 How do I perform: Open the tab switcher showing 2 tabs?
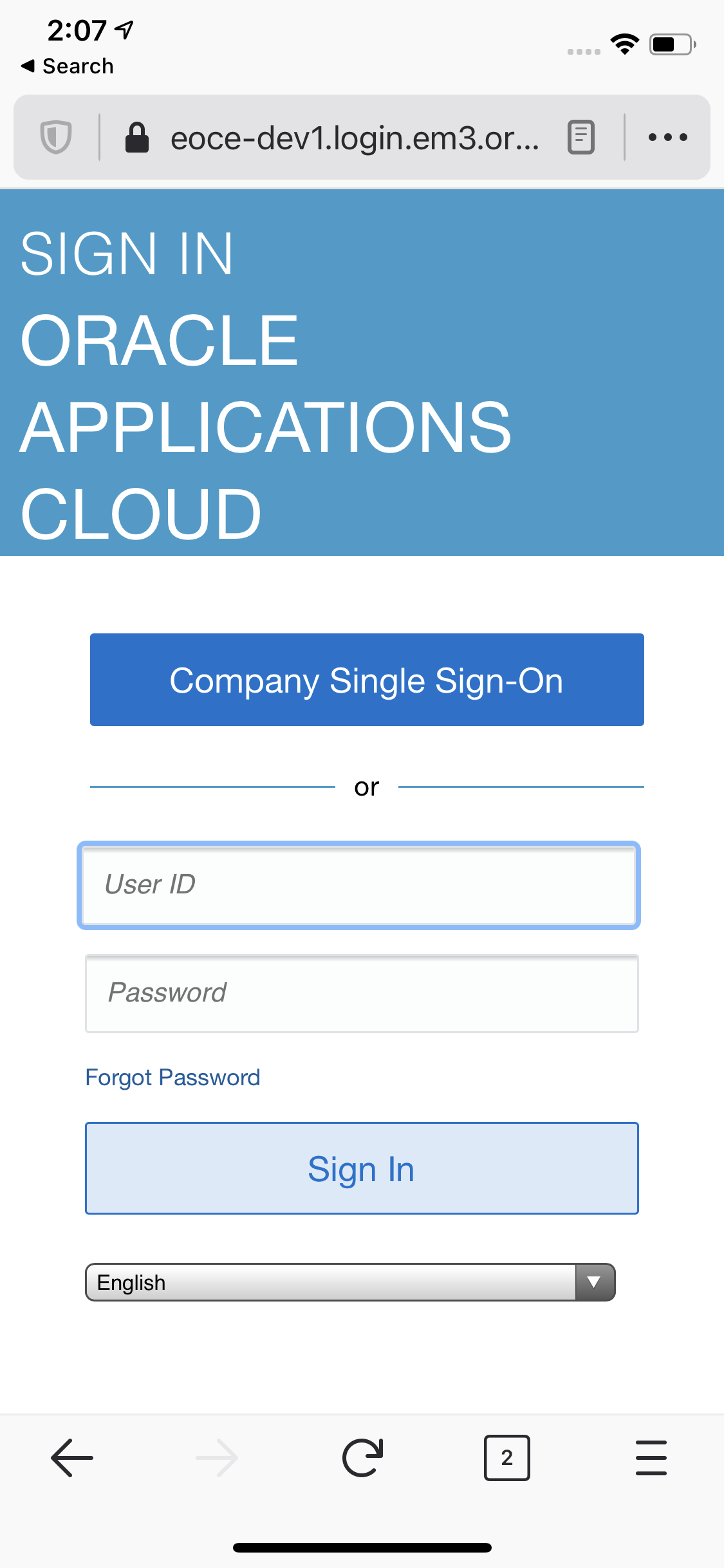(x=506, y=1458)
